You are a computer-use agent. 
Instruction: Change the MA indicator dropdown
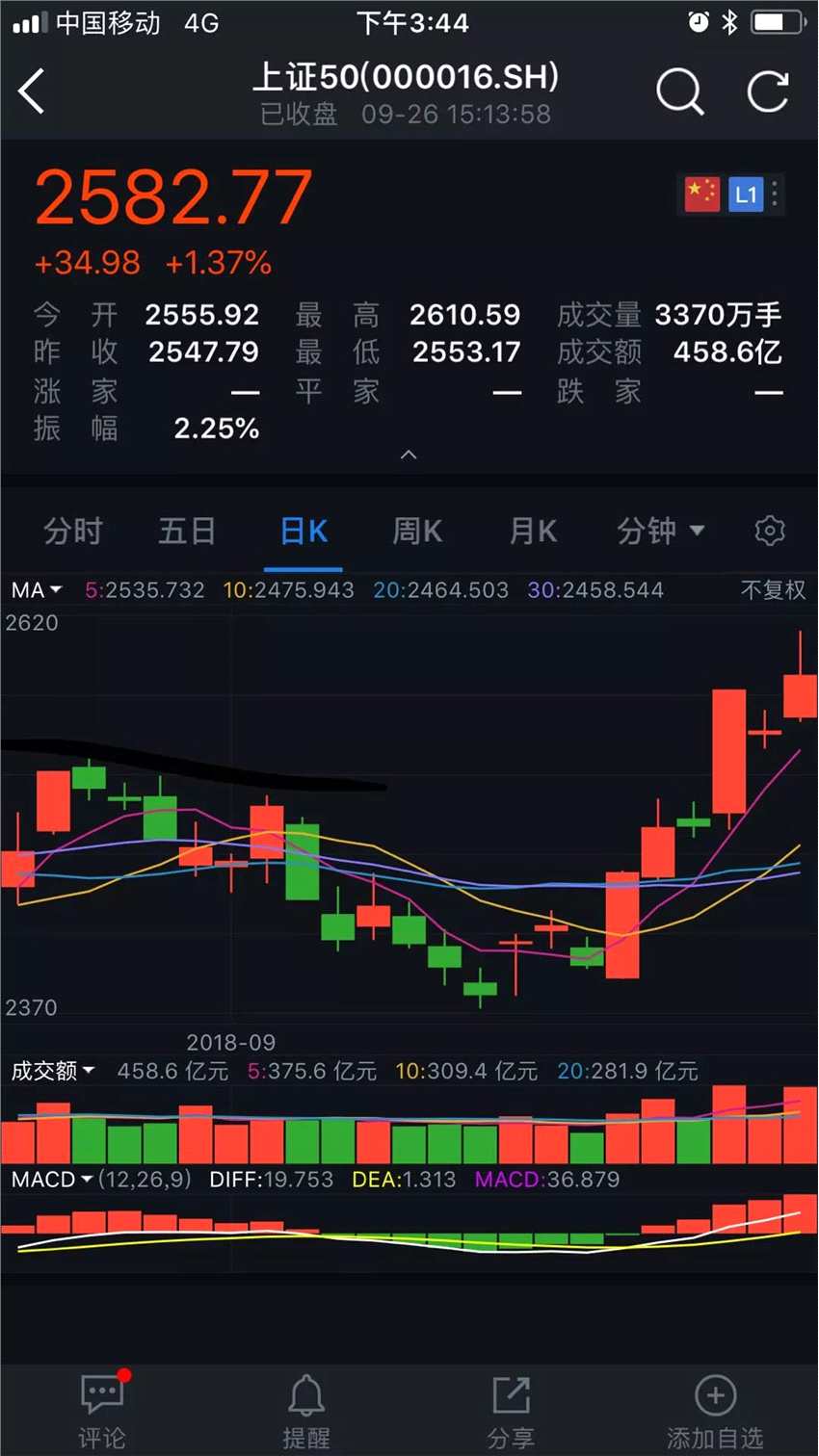tap(37, 589)
